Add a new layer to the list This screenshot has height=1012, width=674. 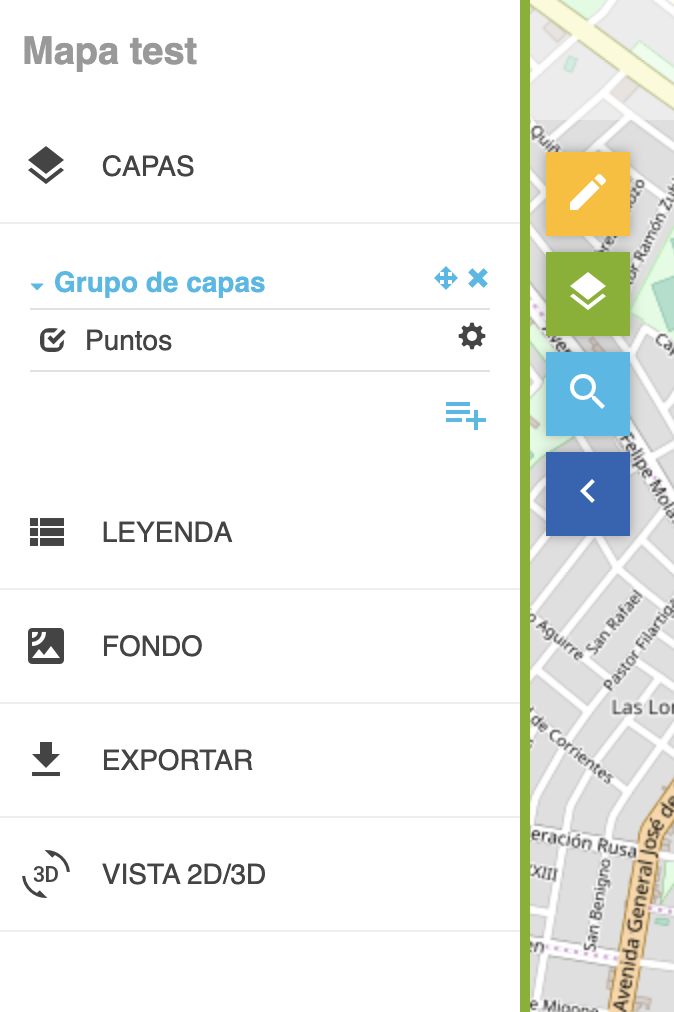[465, 414]
